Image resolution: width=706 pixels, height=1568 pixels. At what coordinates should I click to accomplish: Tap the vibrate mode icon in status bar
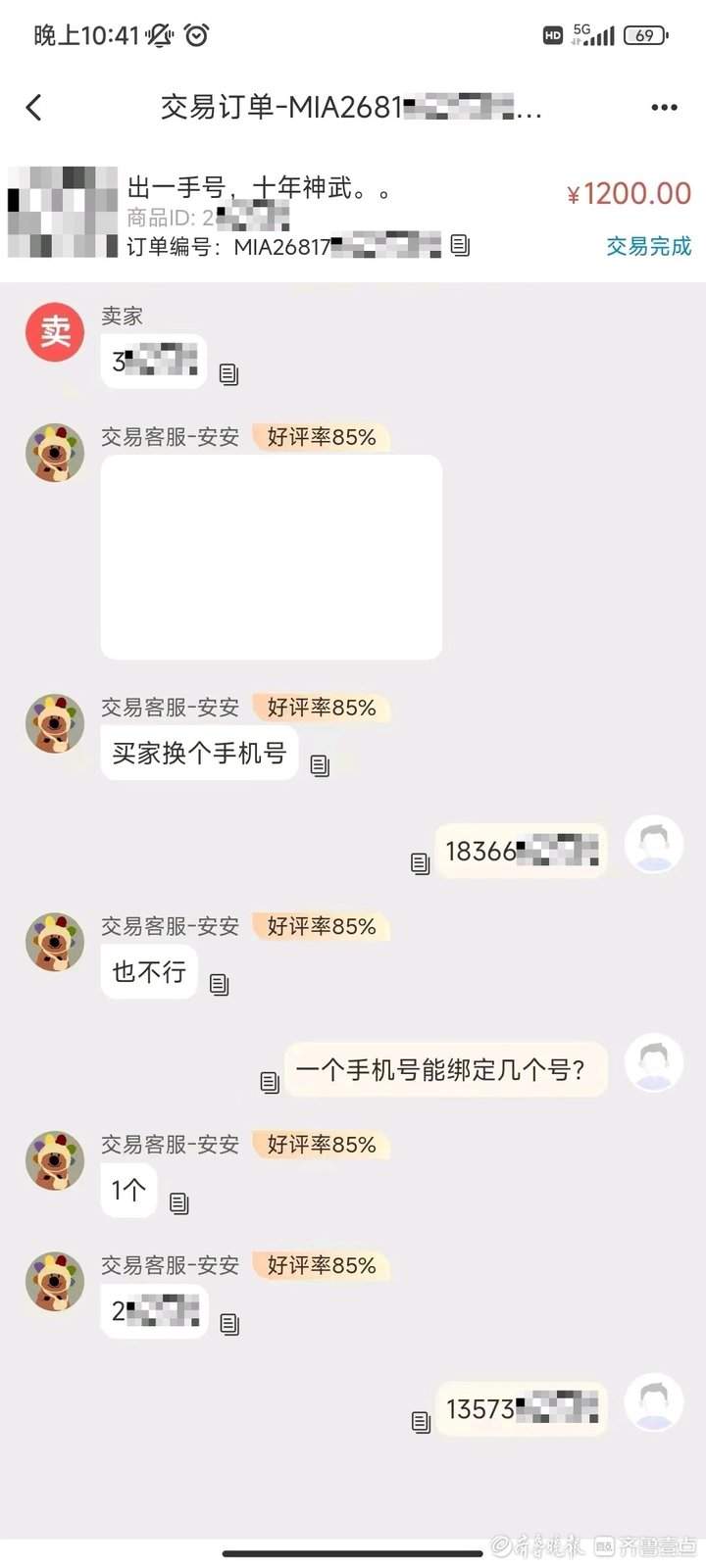157,34
